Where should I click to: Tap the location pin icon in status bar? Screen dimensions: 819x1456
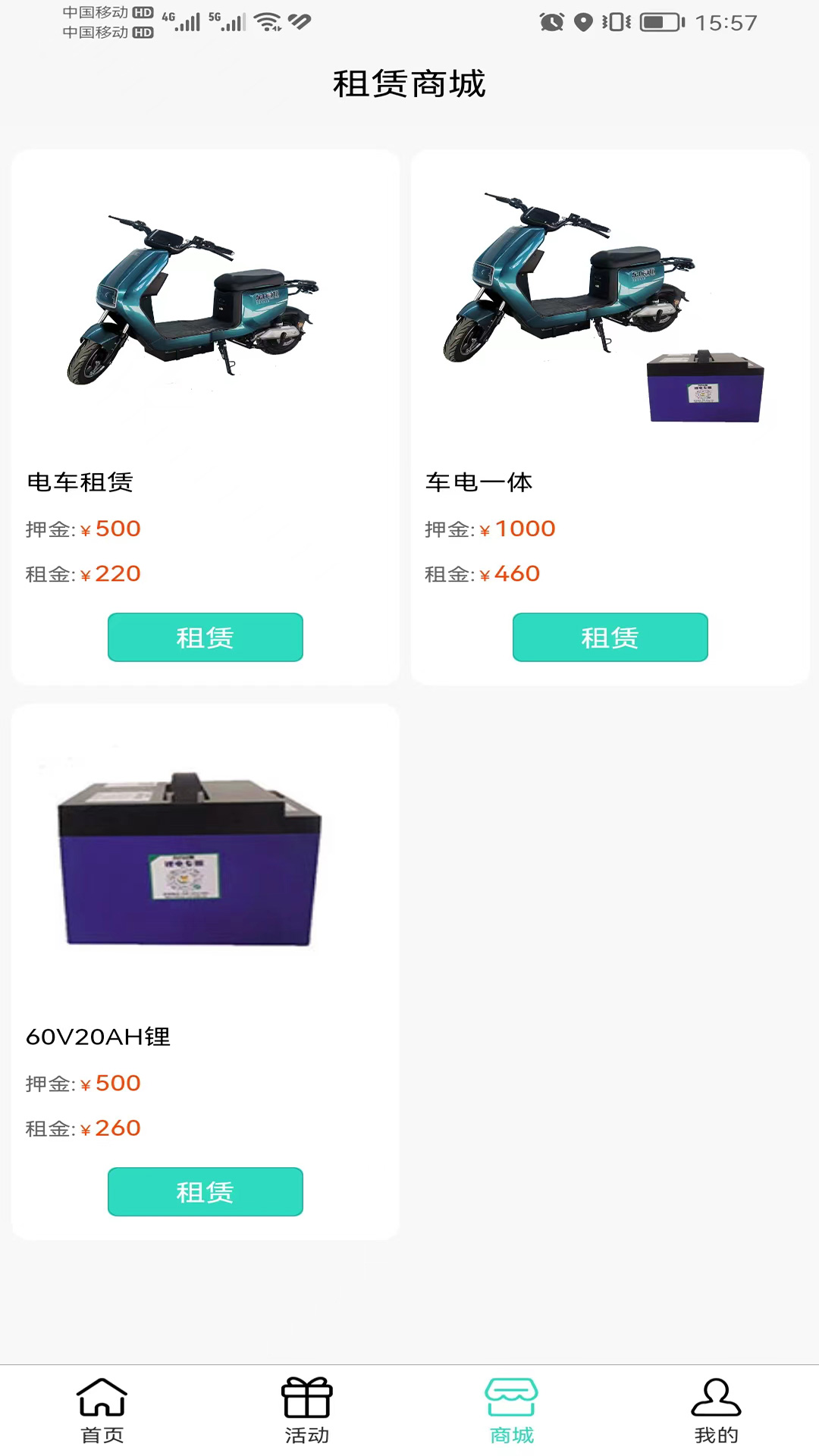[x=584, y=23]
